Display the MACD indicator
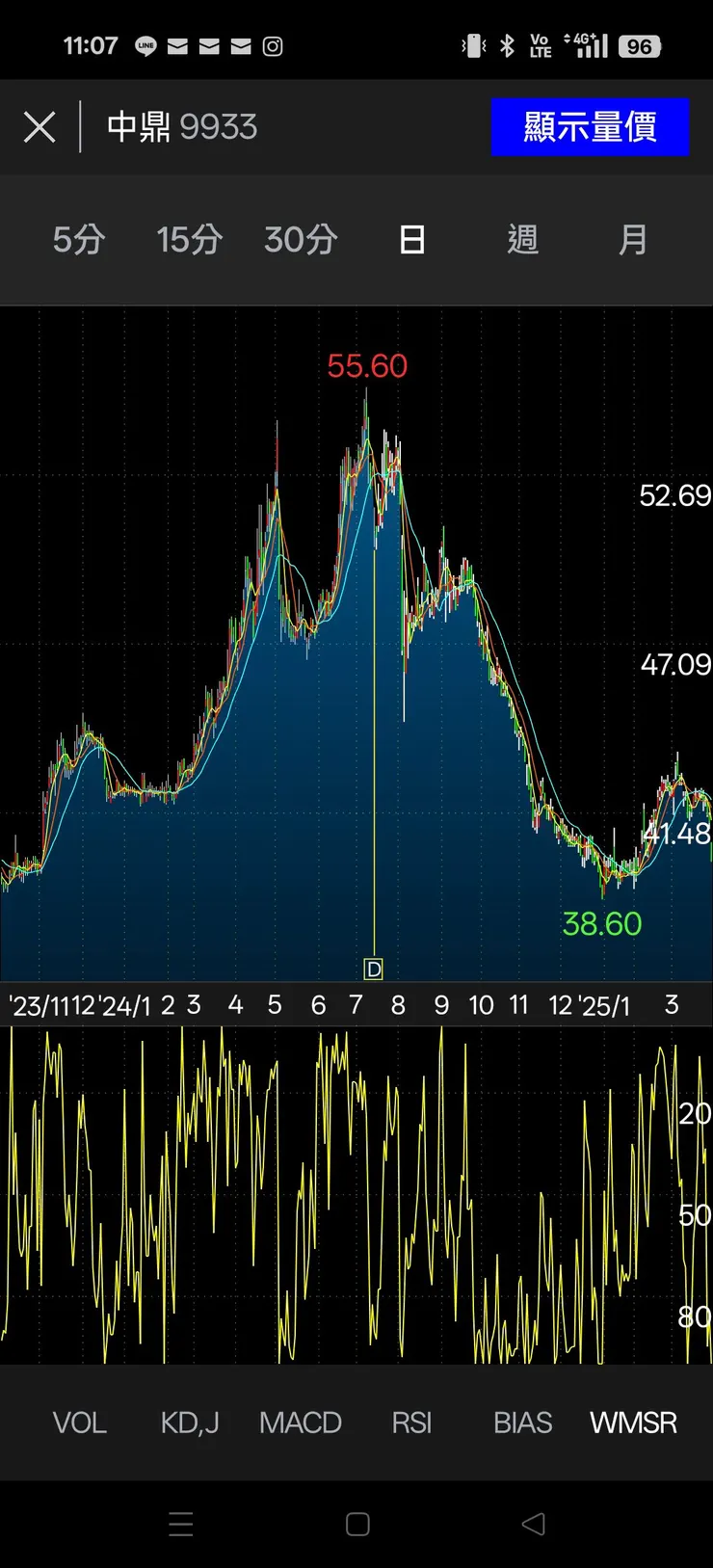713x1568 pixels. (301, 1422)
